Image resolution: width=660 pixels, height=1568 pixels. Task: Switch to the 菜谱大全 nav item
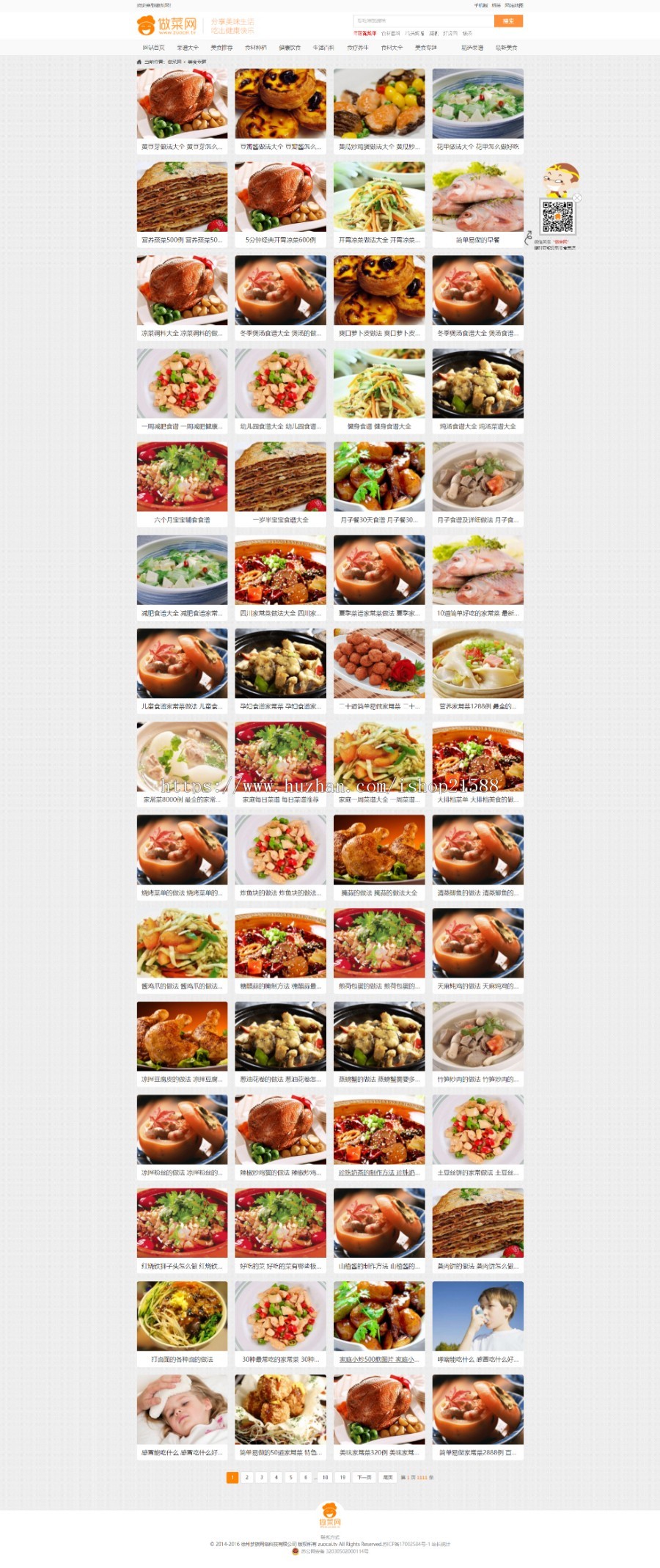(x=188, y=48)
